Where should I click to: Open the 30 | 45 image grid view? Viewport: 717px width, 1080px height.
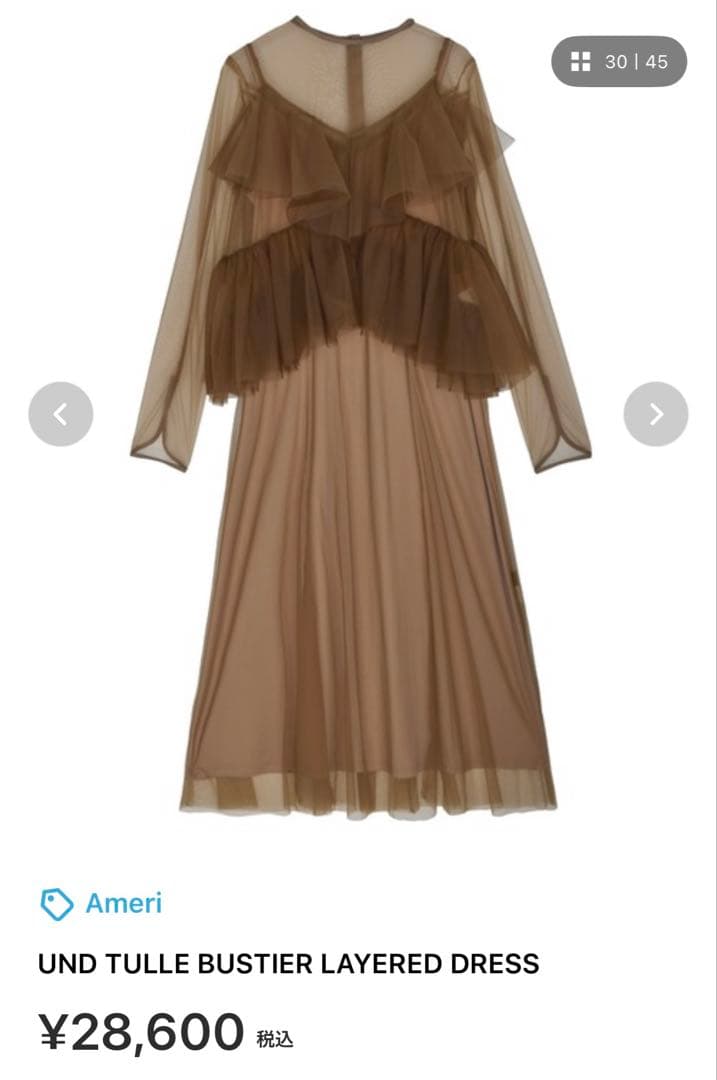[619, 61]
